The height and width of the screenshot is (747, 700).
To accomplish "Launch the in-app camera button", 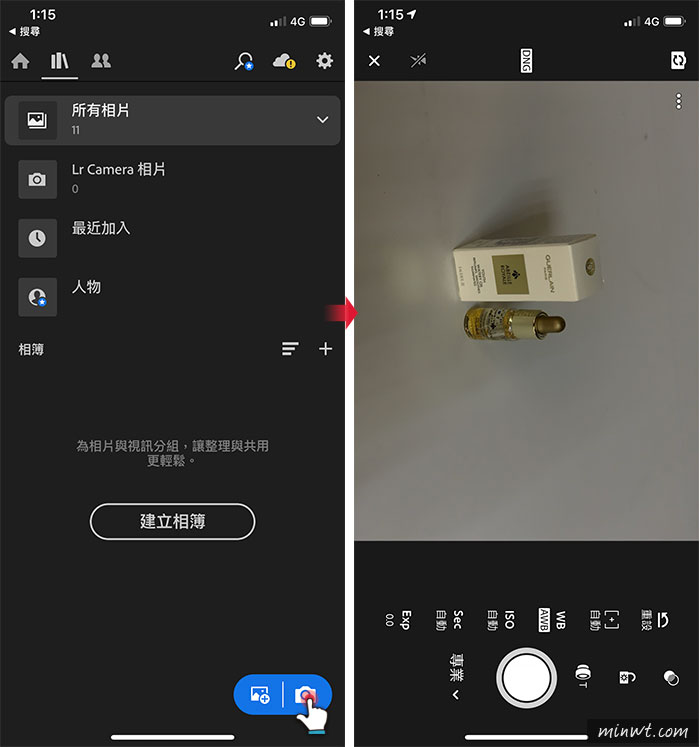I will pyautogui.click(x=308, y=694).
